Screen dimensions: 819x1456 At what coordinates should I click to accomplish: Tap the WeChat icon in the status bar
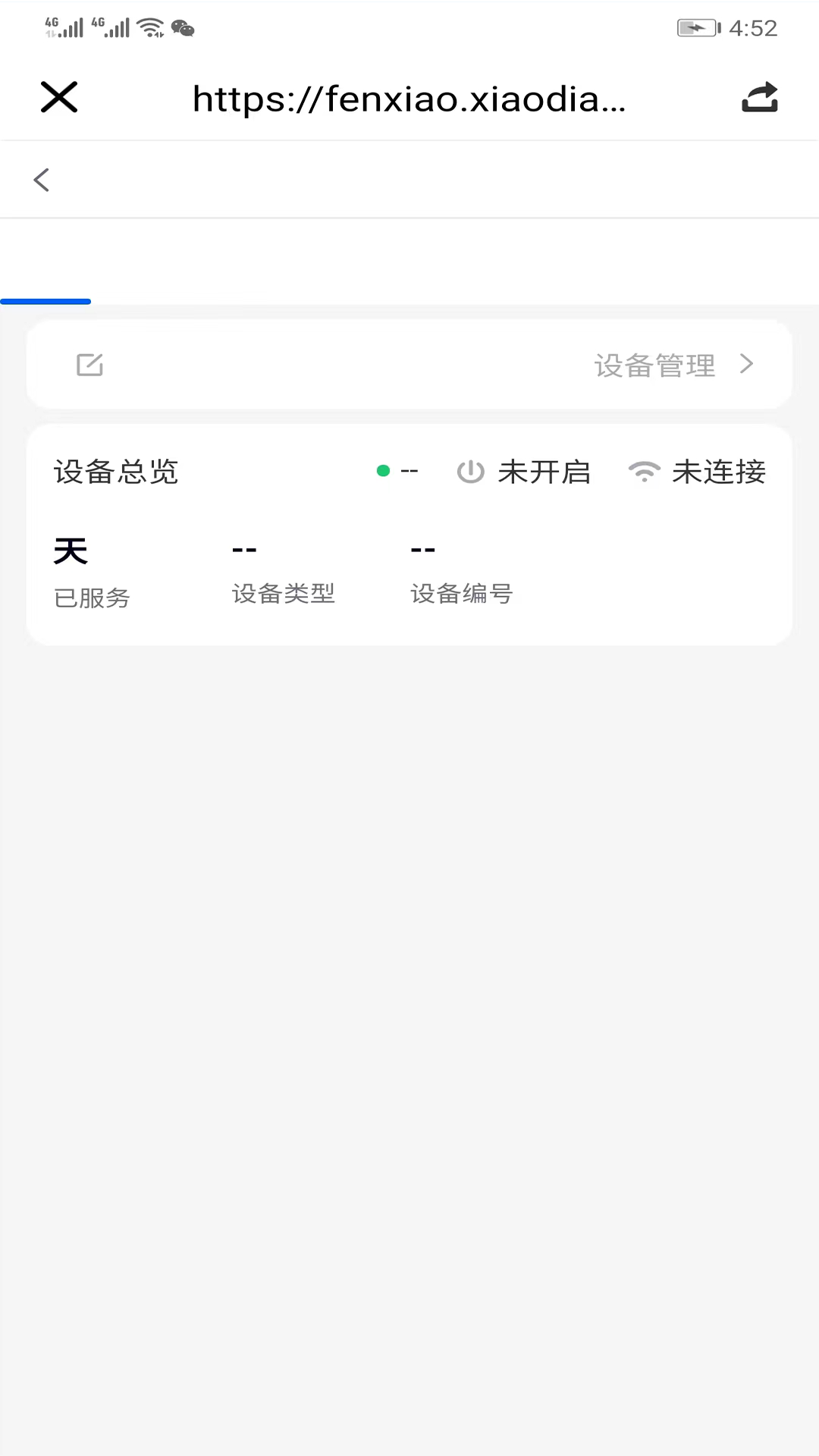(180, 28)
